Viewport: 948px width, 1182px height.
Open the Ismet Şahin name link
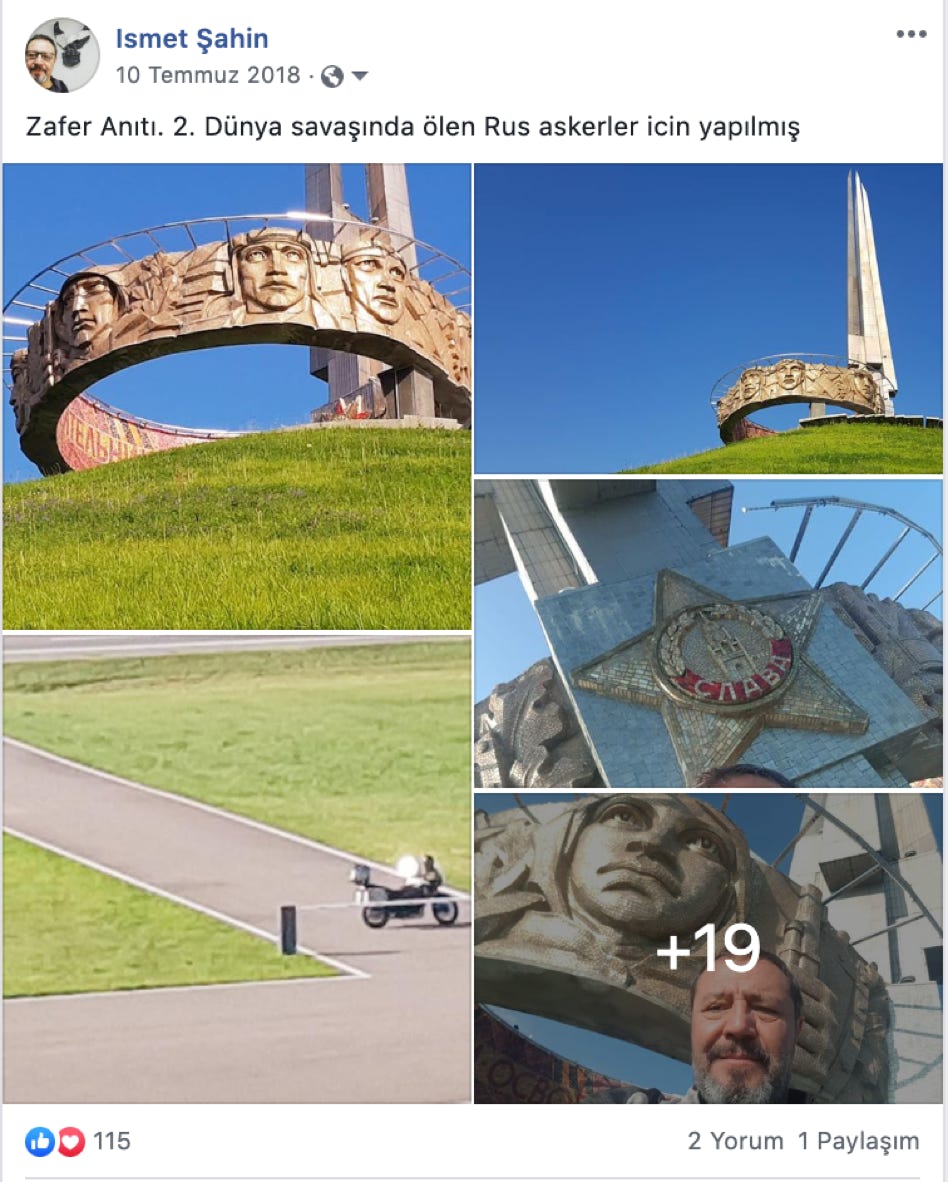[x=192, y=39]
